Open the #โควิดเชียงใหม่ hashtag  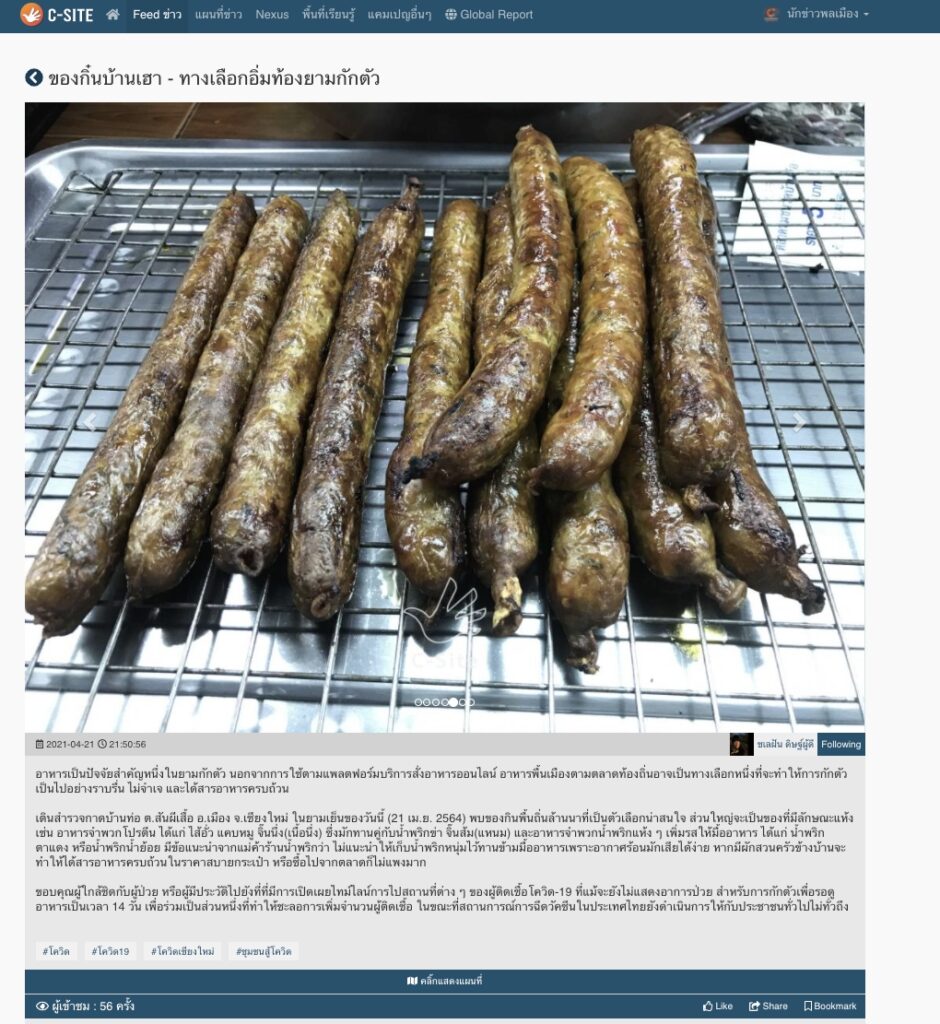pyautogui.click(x=182, y=951)
